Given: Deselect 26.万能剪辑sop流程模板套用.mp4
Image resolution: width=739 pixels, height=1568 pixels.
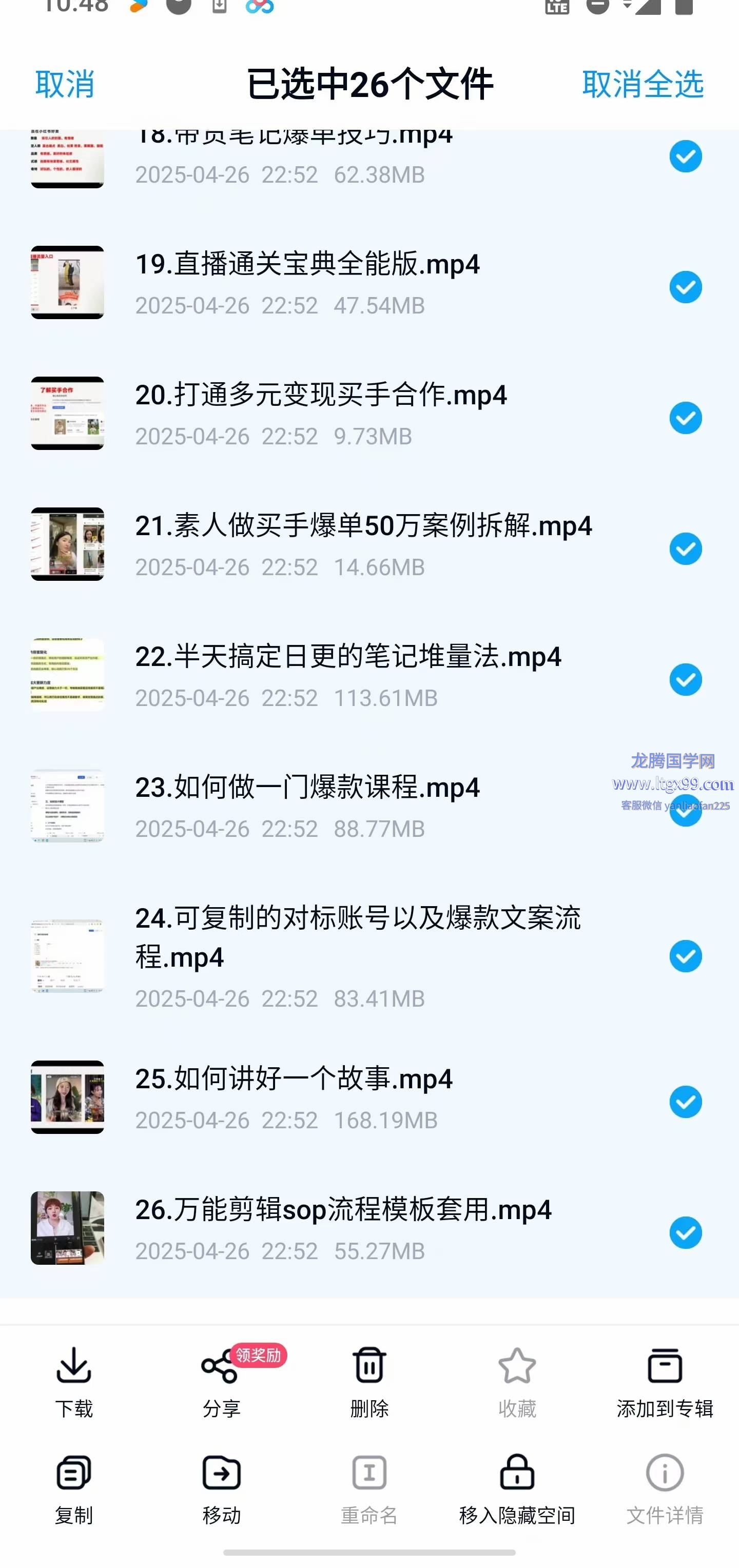Looking at the screenshot, I should 686,1232.
